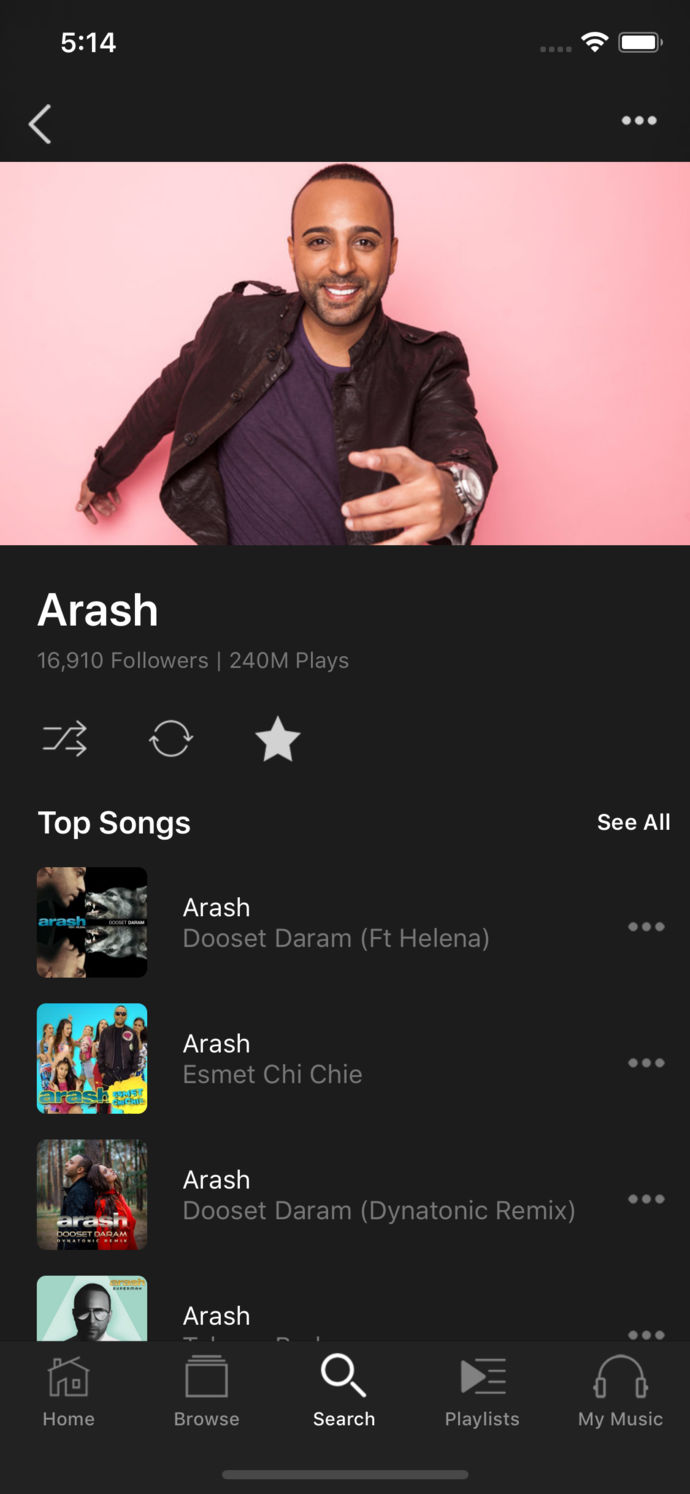Go back using the top-left arrow
The image size is (690, 1494).
pyautogui.click(x=40, y=124)
